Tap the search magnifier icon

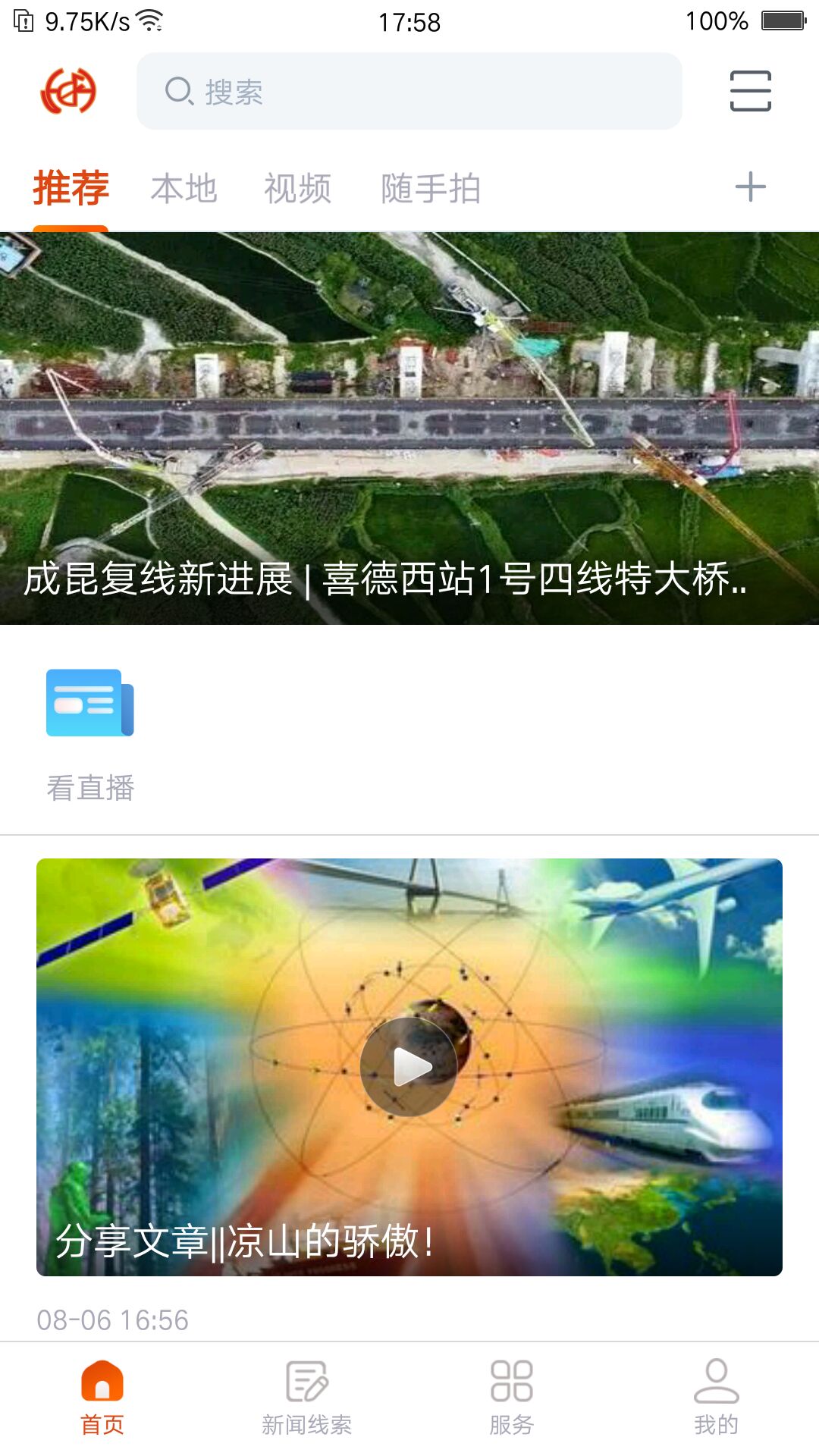click(x=179, y=91)
